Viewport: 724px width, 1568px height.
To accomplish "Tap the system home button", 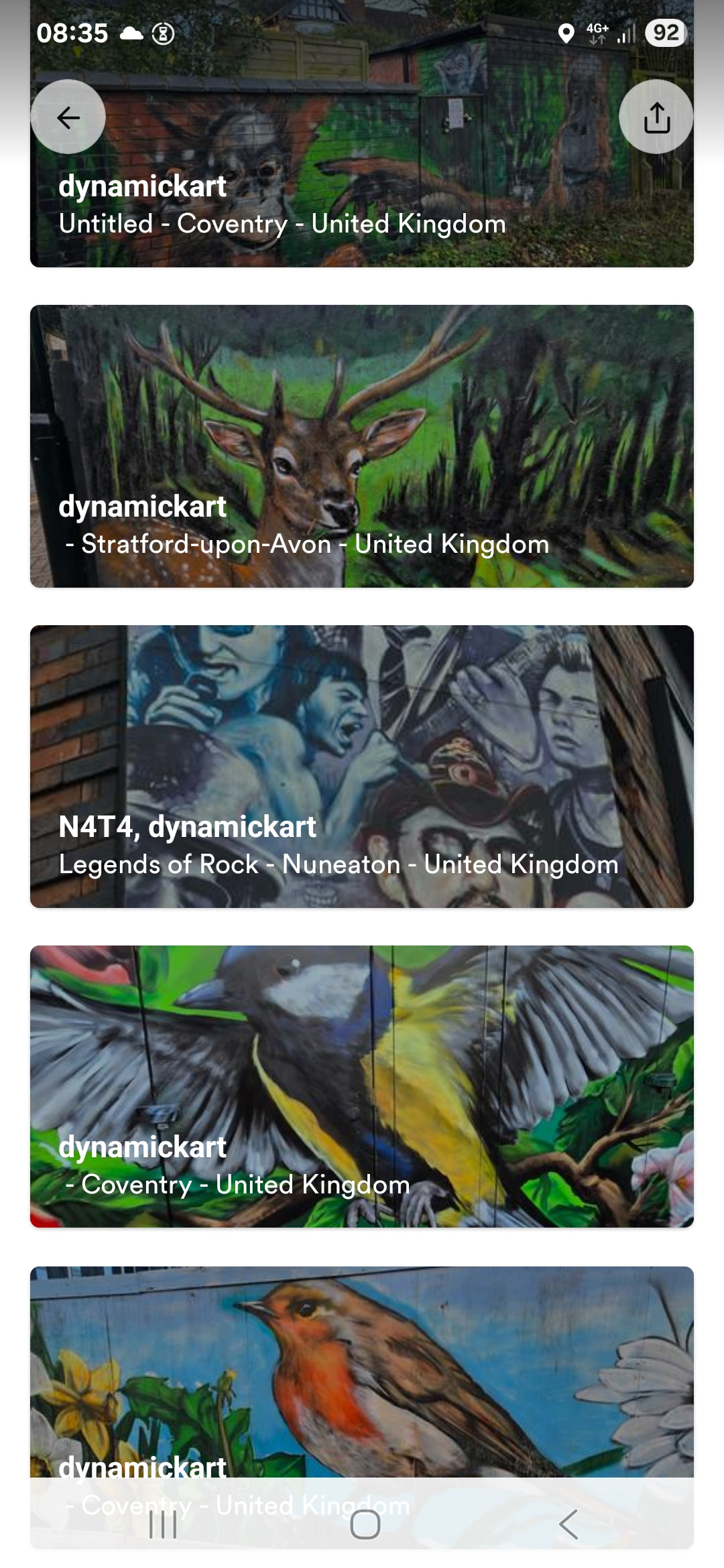I will pos(365,1524).
